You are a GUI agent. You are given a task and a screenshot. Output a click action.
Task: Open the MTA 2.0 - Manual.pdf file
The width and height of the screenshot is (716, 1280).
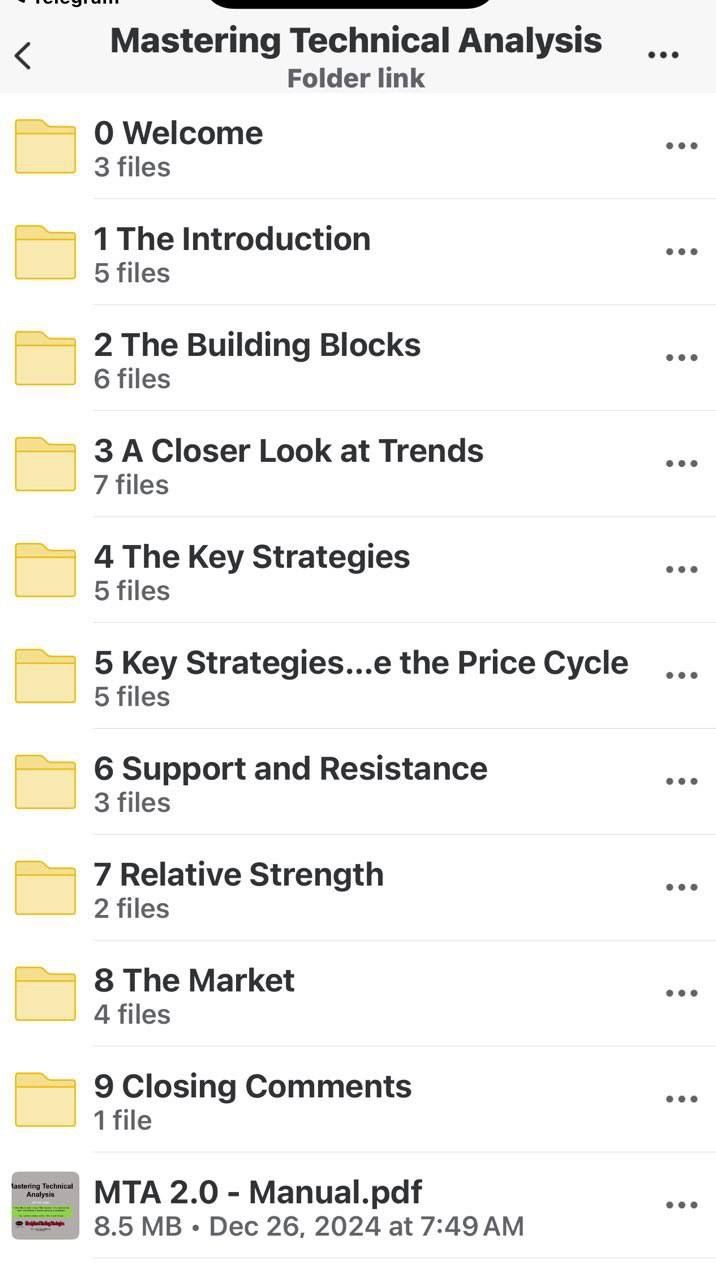click(x=358, y=1206)
